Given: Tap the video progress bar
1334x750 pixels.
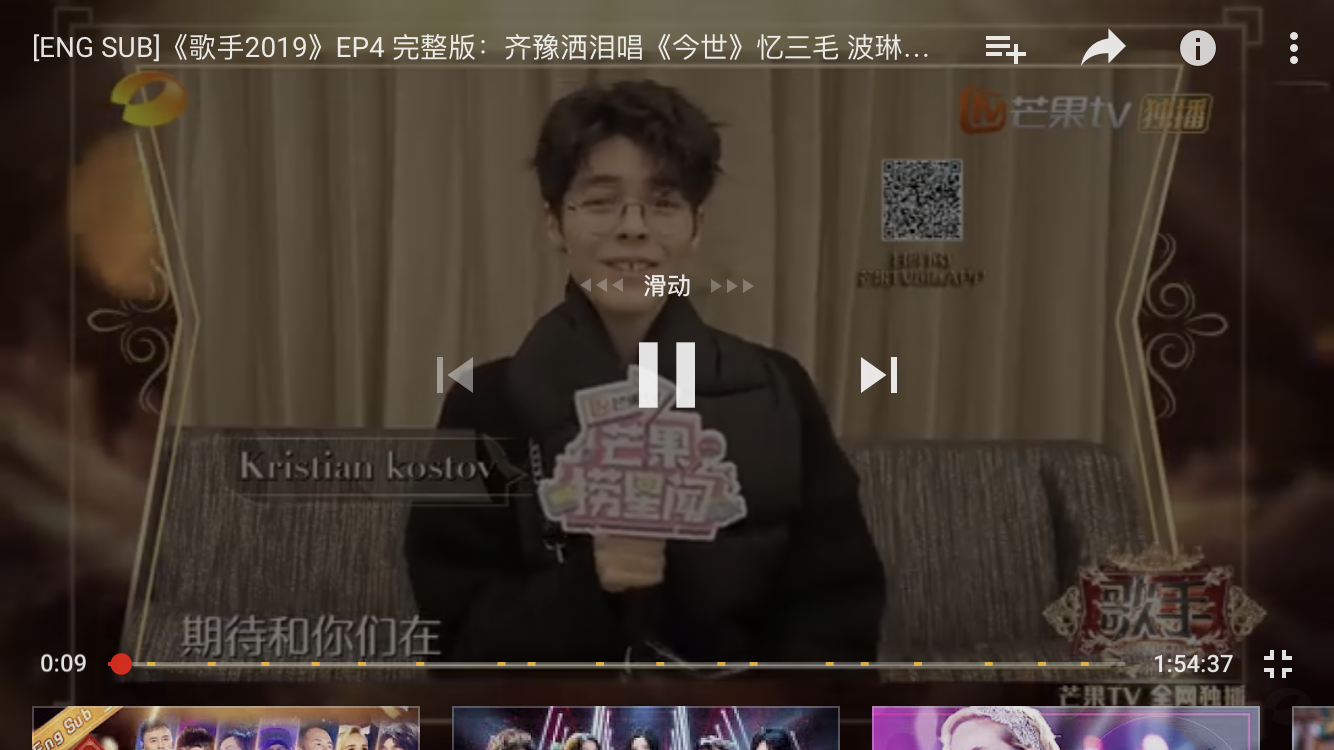Looking at the screenshot, I should (x=620, y=664).
